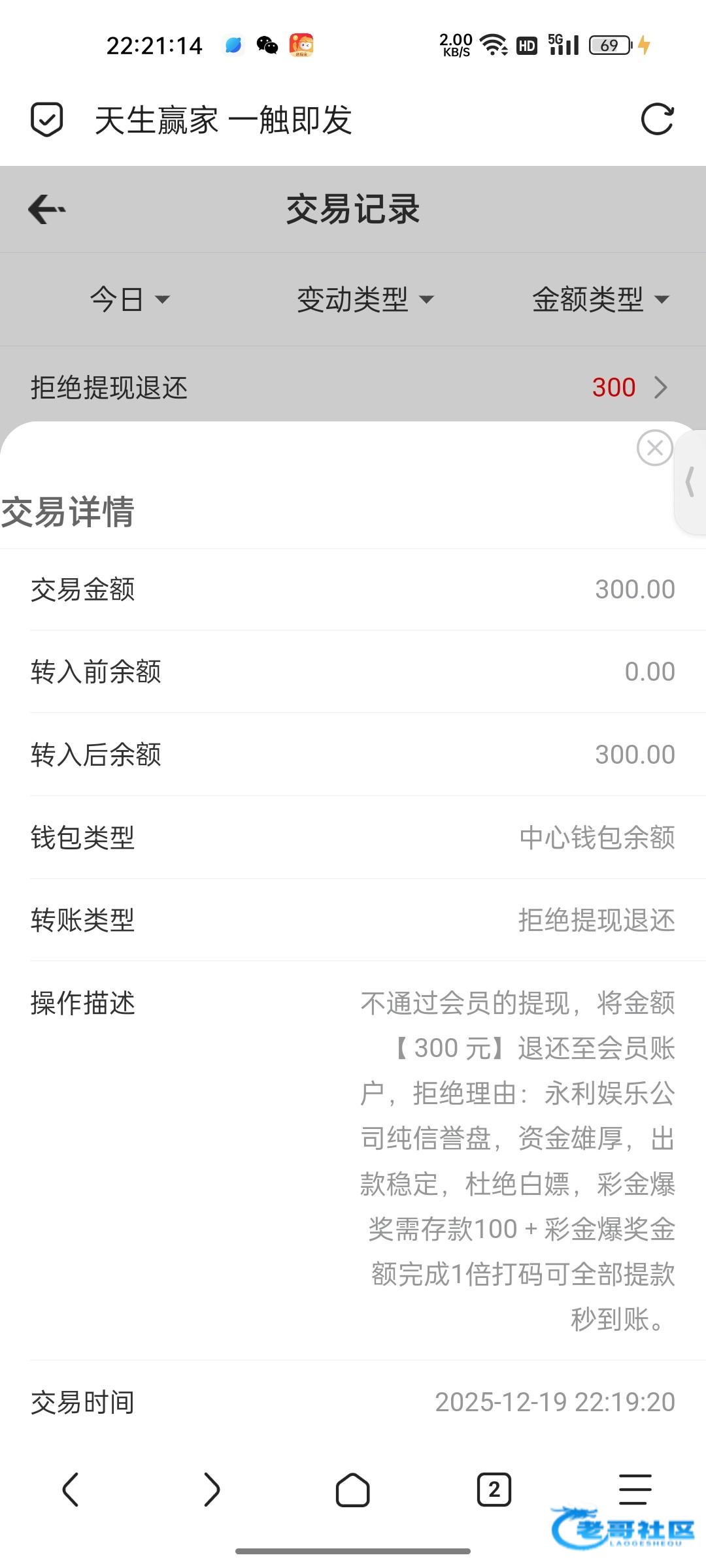Viewport: 706px width, 1568px height.
Task: Open the site security shield icon
Action: point(47,120)
